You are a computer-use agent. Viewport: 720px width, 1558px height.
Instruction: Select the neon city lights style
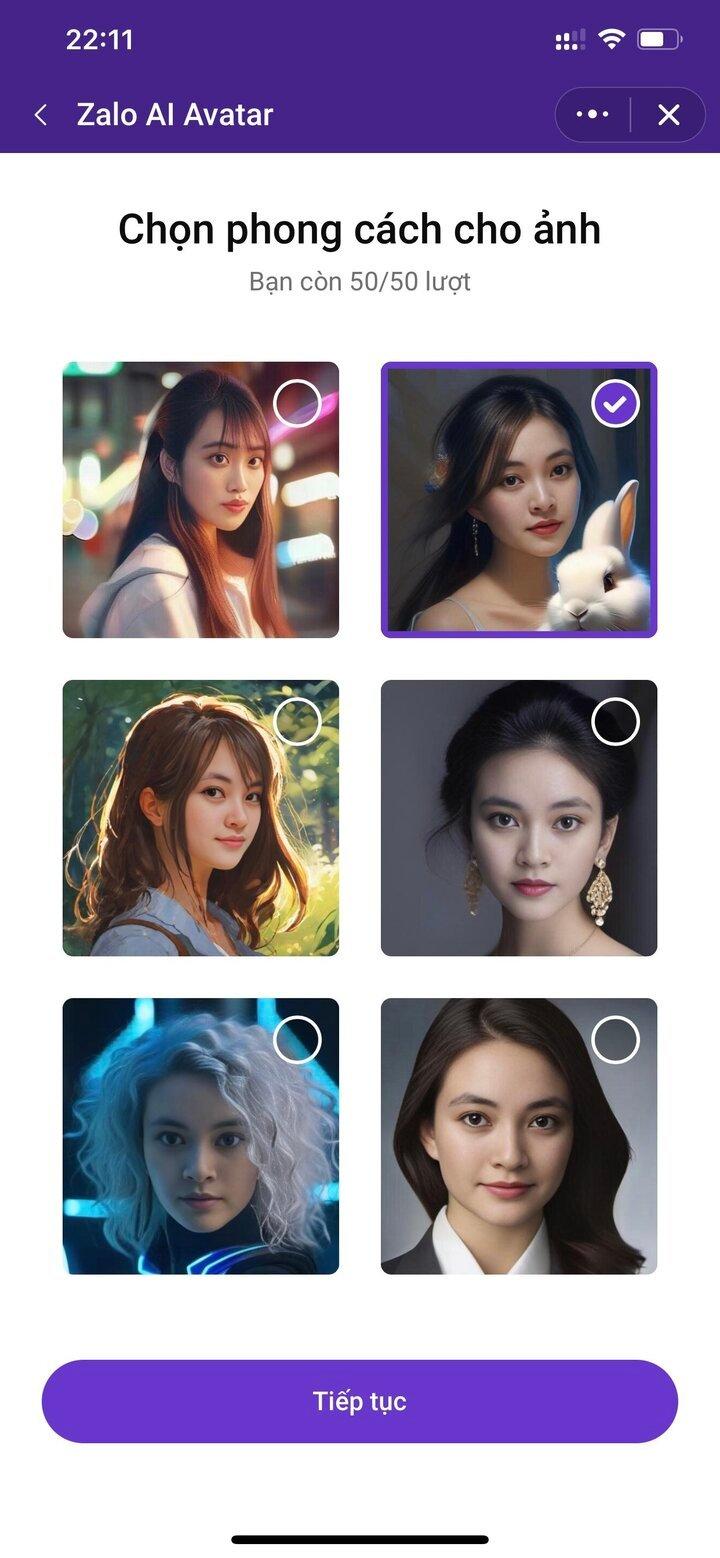(201, 500)
